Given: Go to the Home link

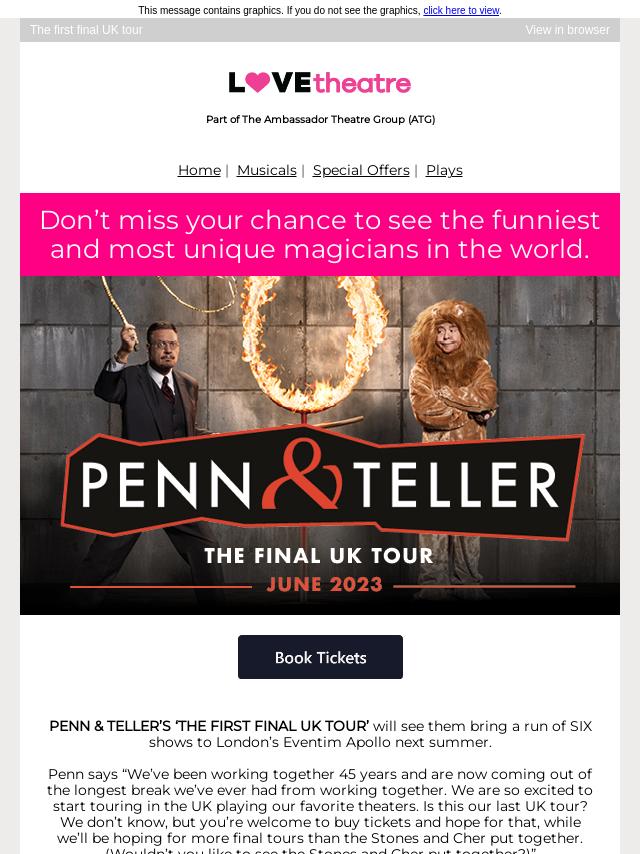Looking at the screenshot, I should [199, 170].
